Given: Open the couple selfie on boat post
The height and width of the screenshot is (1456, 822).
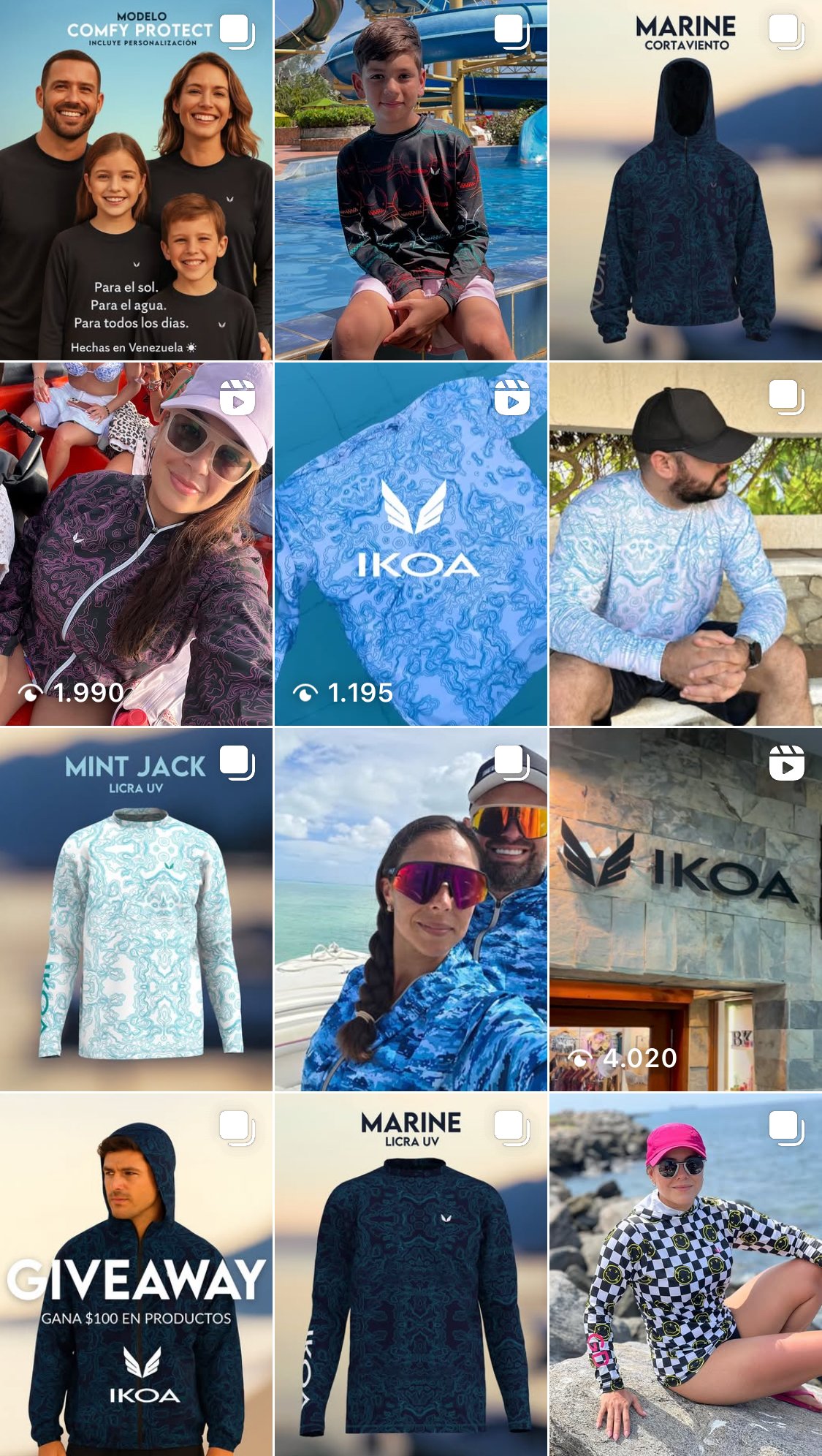Looking at the screenshot, I should [x=411, y=909].
